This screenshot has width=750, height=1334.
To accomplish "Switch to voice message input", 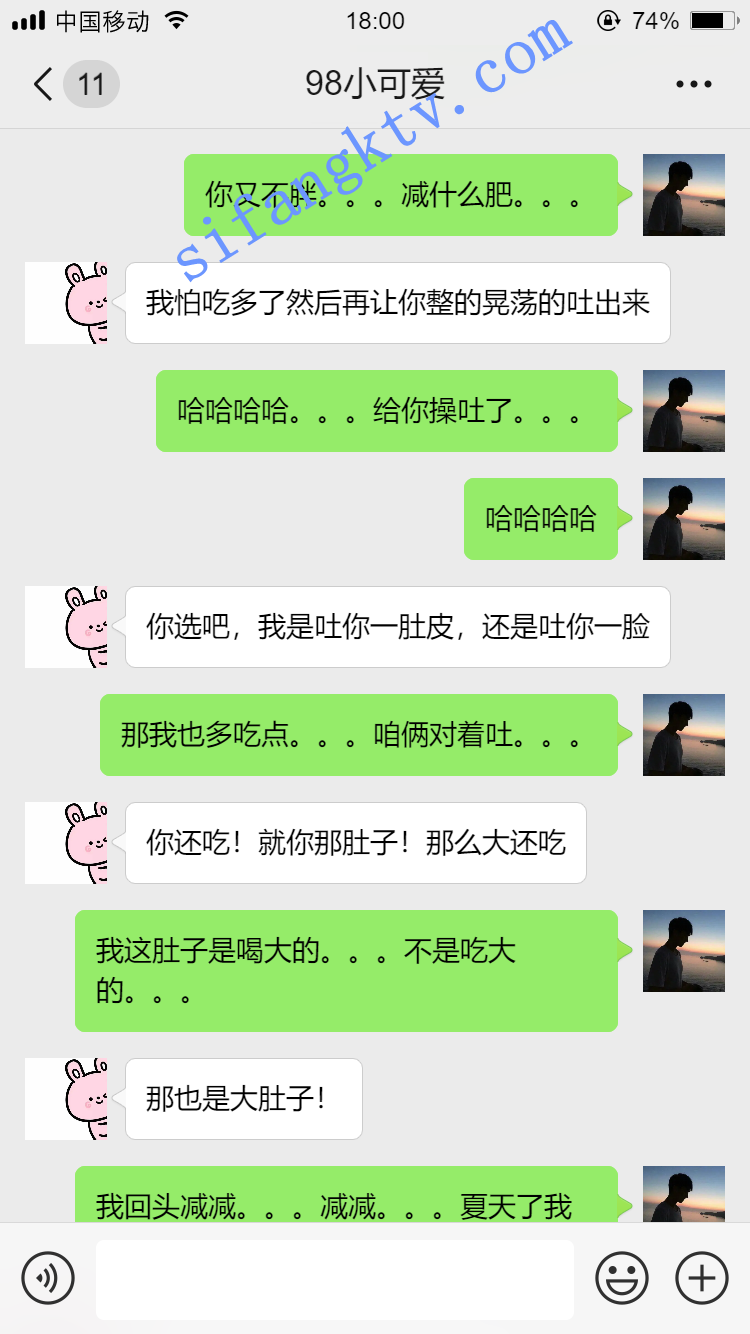I will click(48, 1278).
